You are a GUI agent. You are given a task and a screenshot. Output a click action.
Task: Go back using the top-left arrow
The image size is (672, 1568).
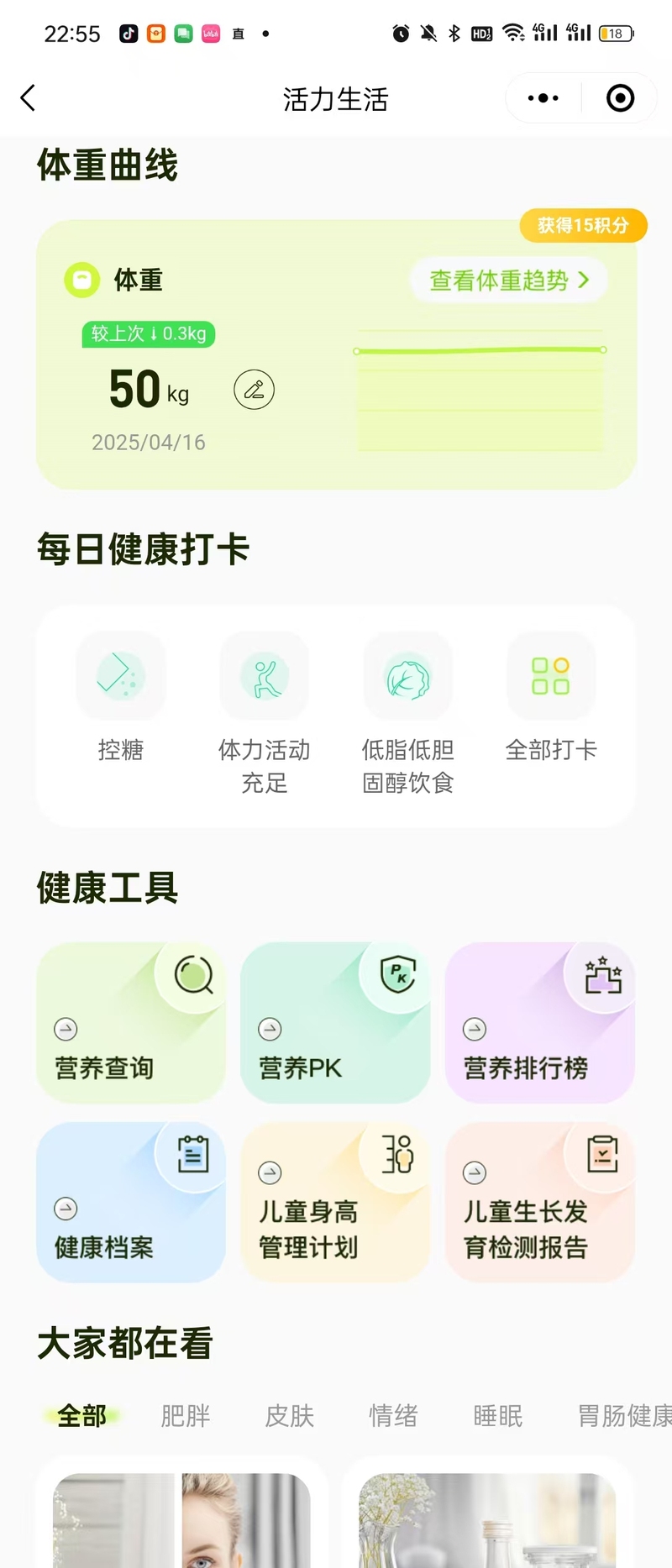tap(29, 98)
